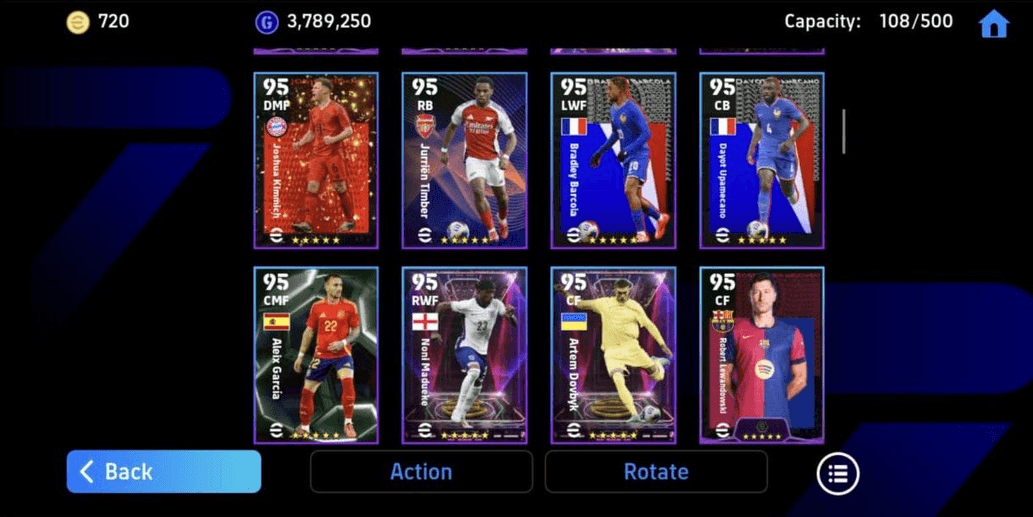
Task: Select the Joshua Kimmich card
Action: [316, 160]
